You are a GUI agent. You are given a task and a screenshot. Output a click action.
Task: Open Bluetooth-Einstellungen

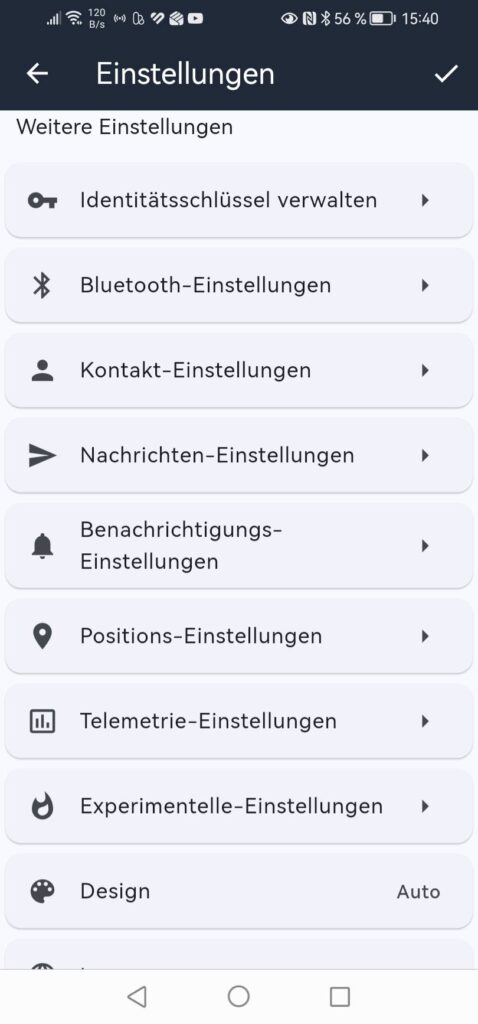point(238,285)
